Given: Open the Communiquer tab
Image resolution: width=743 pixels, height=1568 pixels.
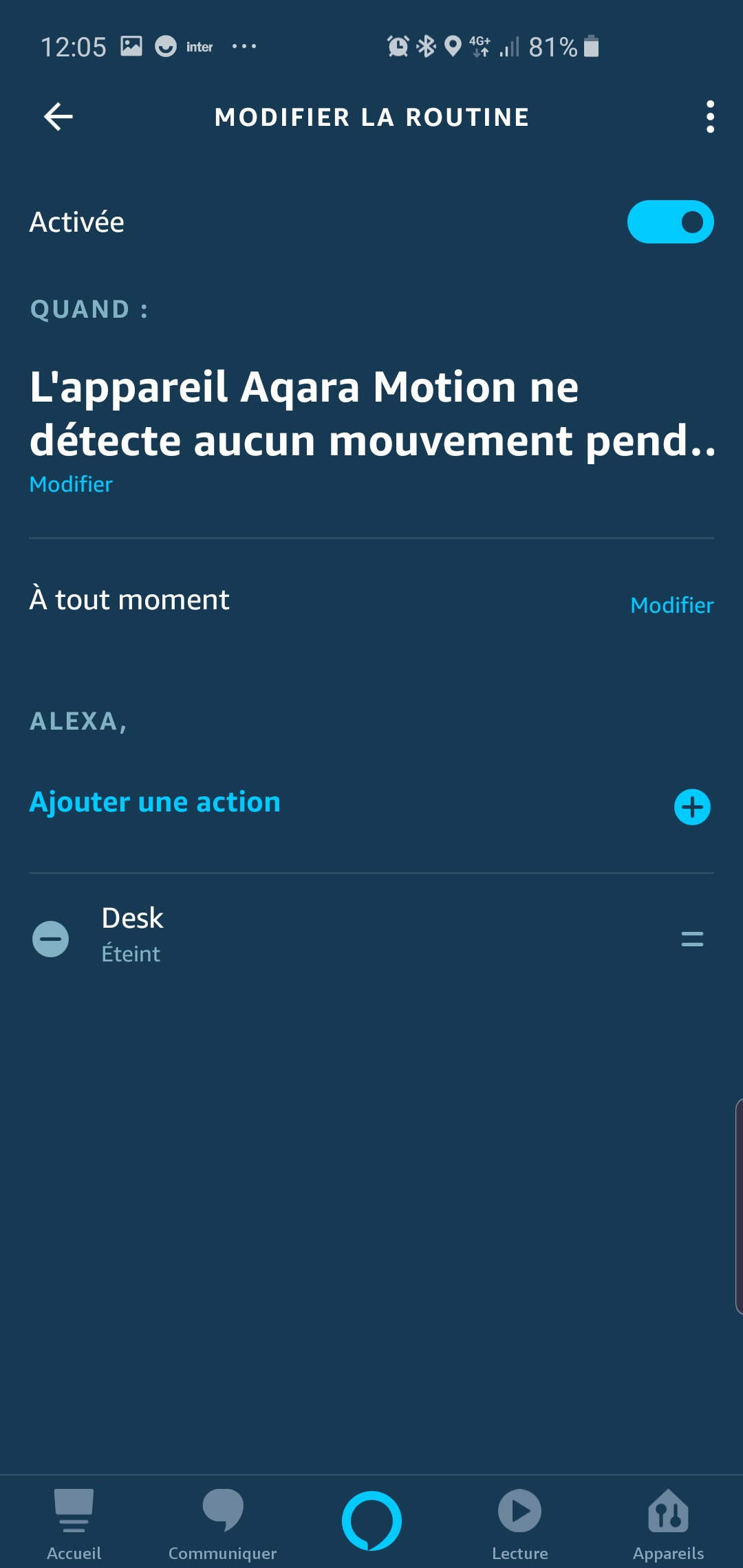Looking at the screenshot, I should 222,1523.
